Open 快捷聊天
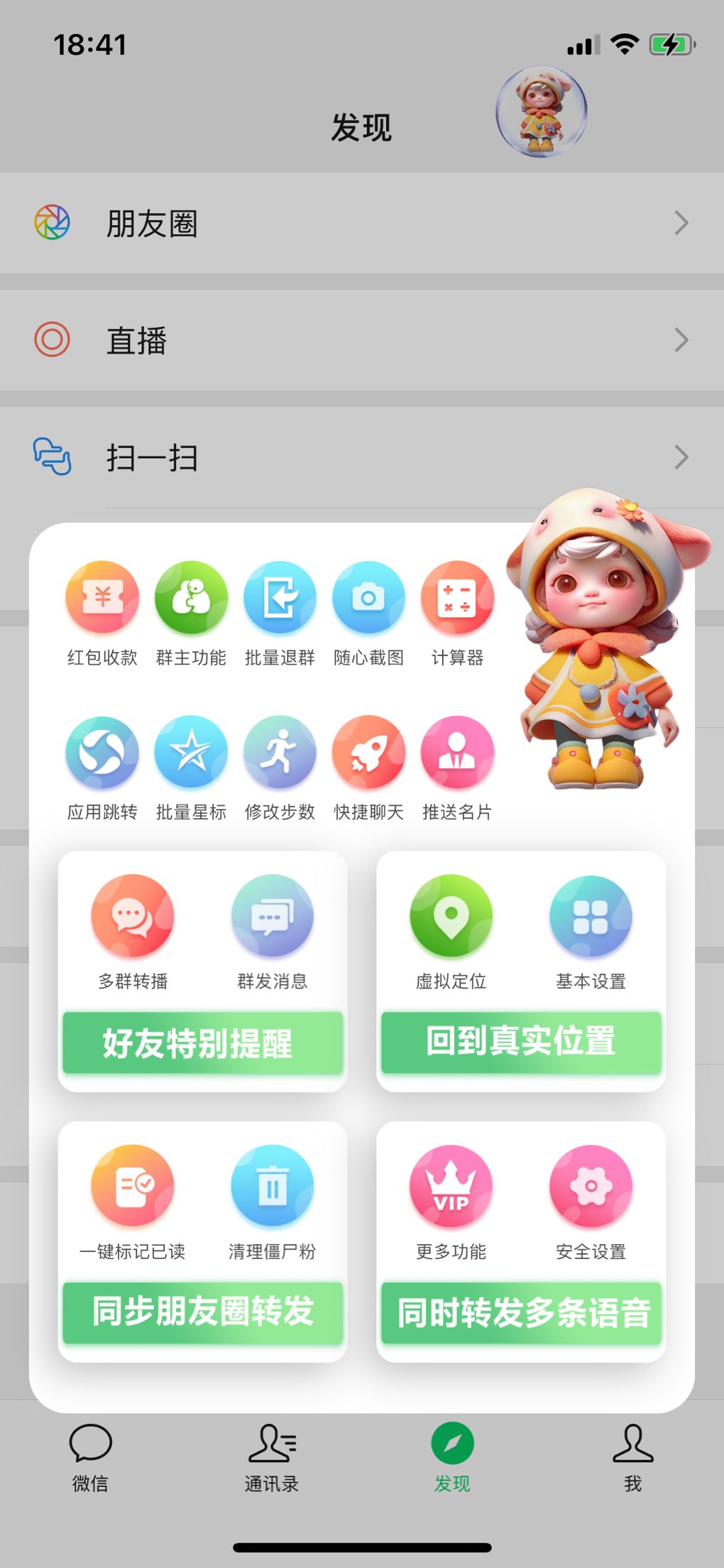Viewport: 724px width, 1568px height. click(368, 753)
